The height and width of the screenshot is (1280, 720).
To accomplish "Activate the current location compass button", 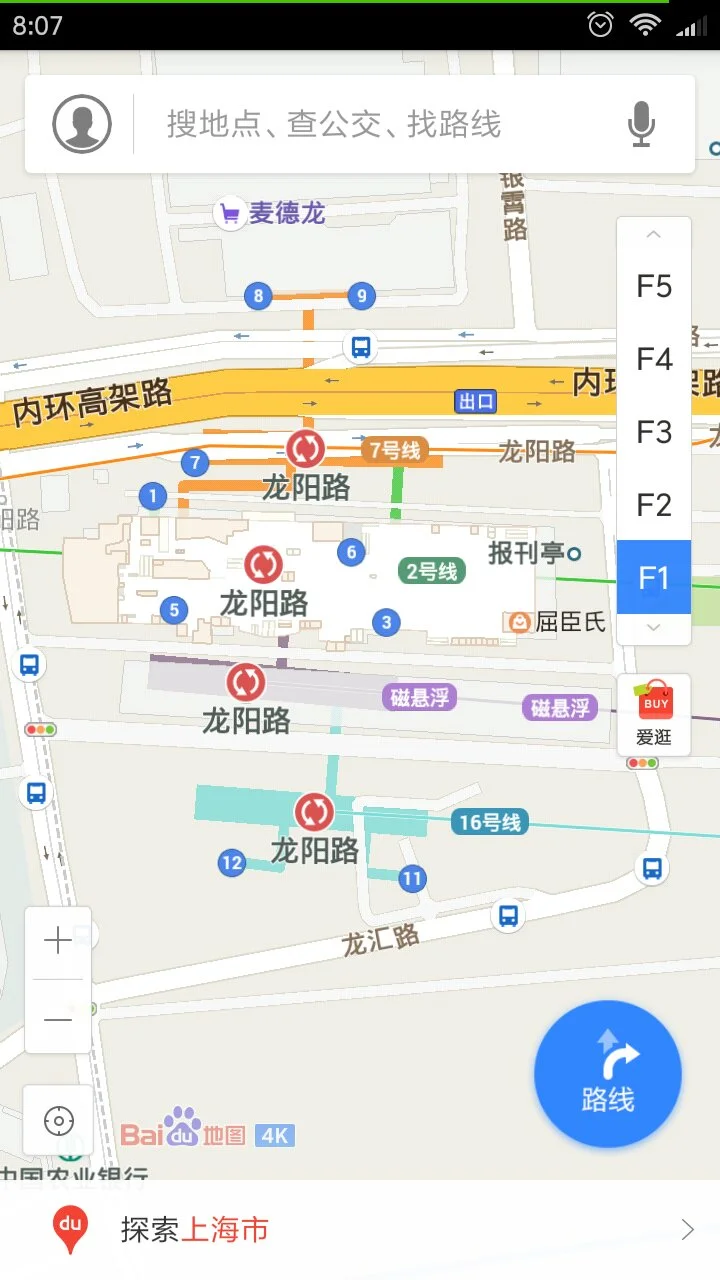I will 58,1121.
